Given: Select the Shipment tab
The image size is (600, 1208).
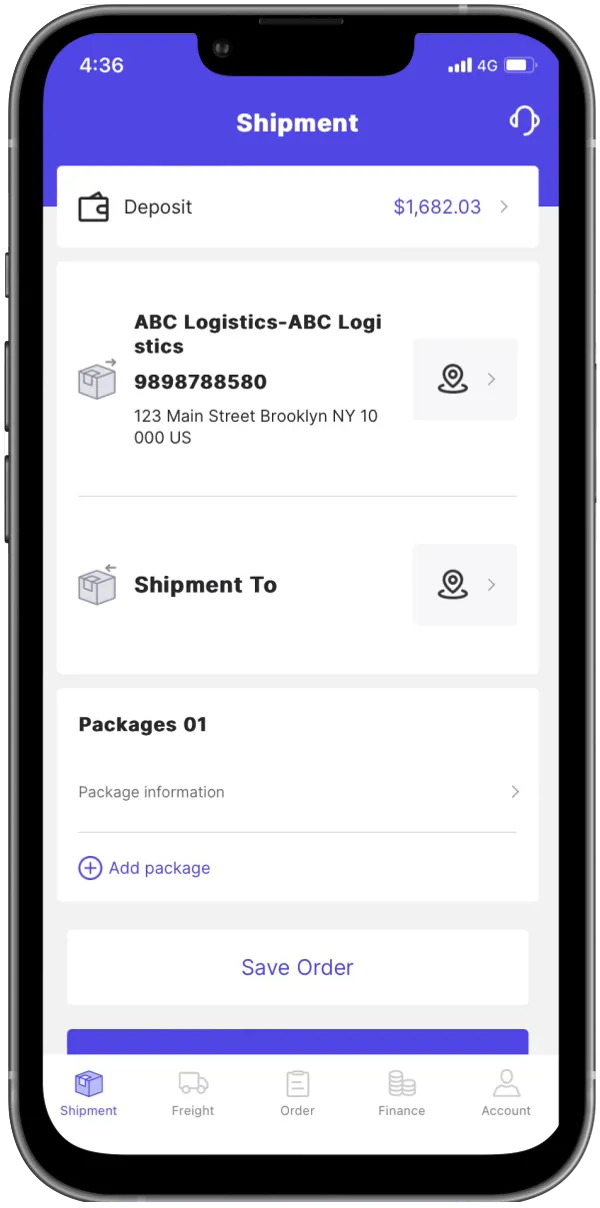Looking at the screenshot, I should pyautogui.click(x=89, y=1093).
